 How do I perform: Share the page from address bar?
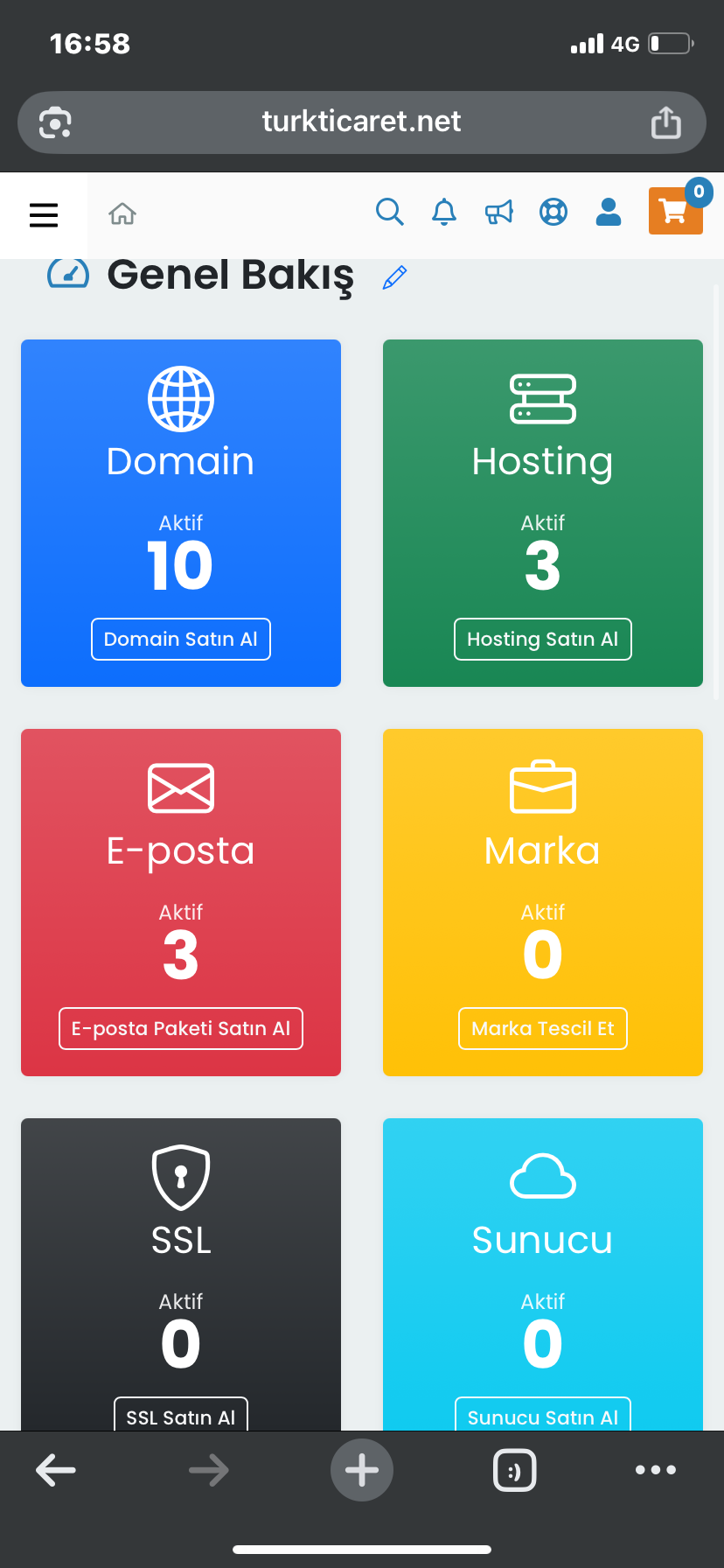[x=666, y=122]
